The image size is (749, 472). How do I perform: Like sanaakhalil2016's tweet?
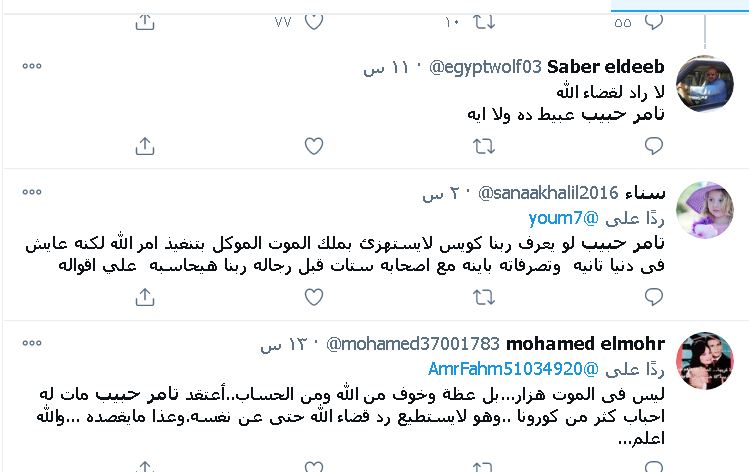[314, 297]
